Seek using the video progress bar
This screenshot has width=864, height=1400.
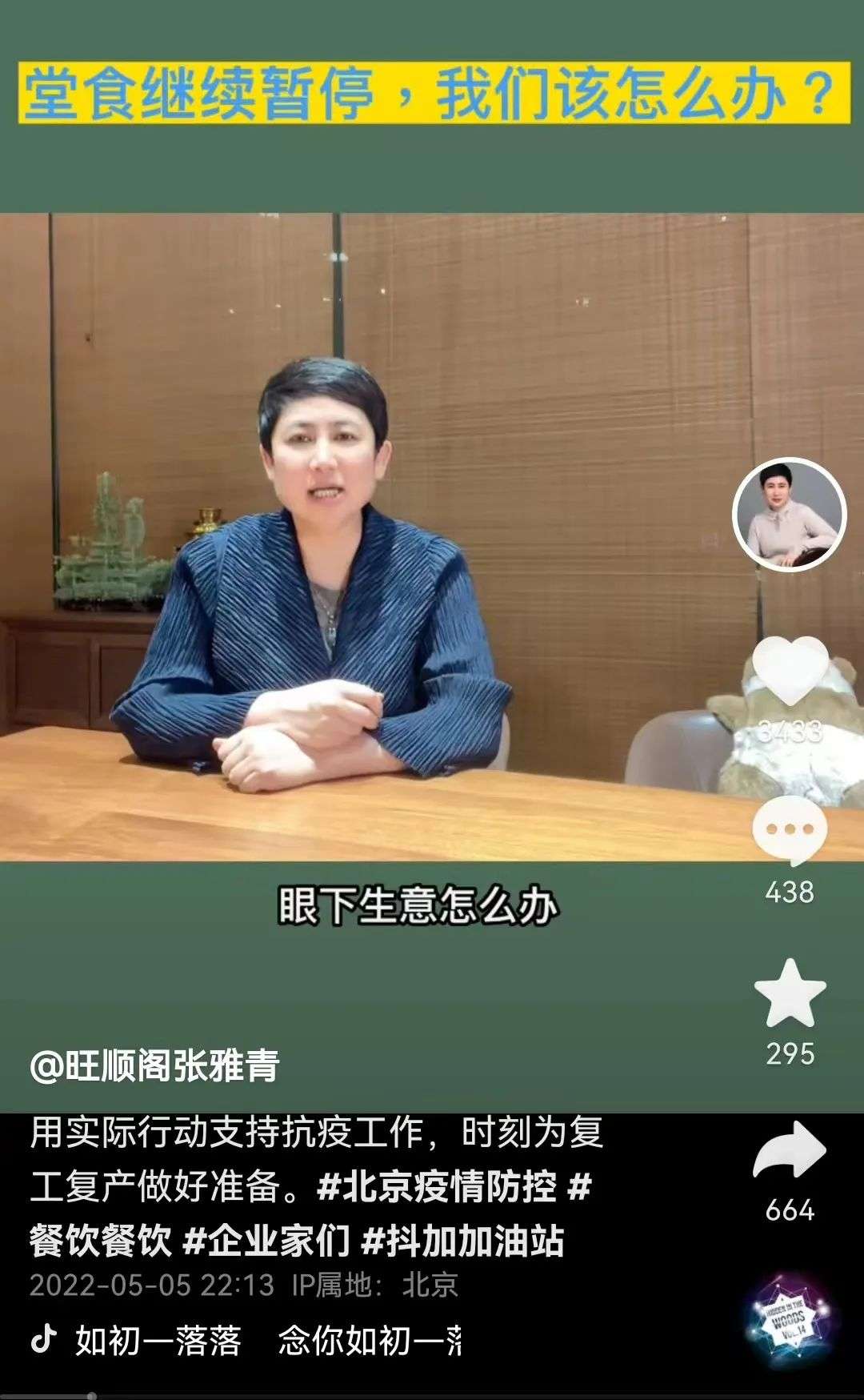pos(432,1395)
